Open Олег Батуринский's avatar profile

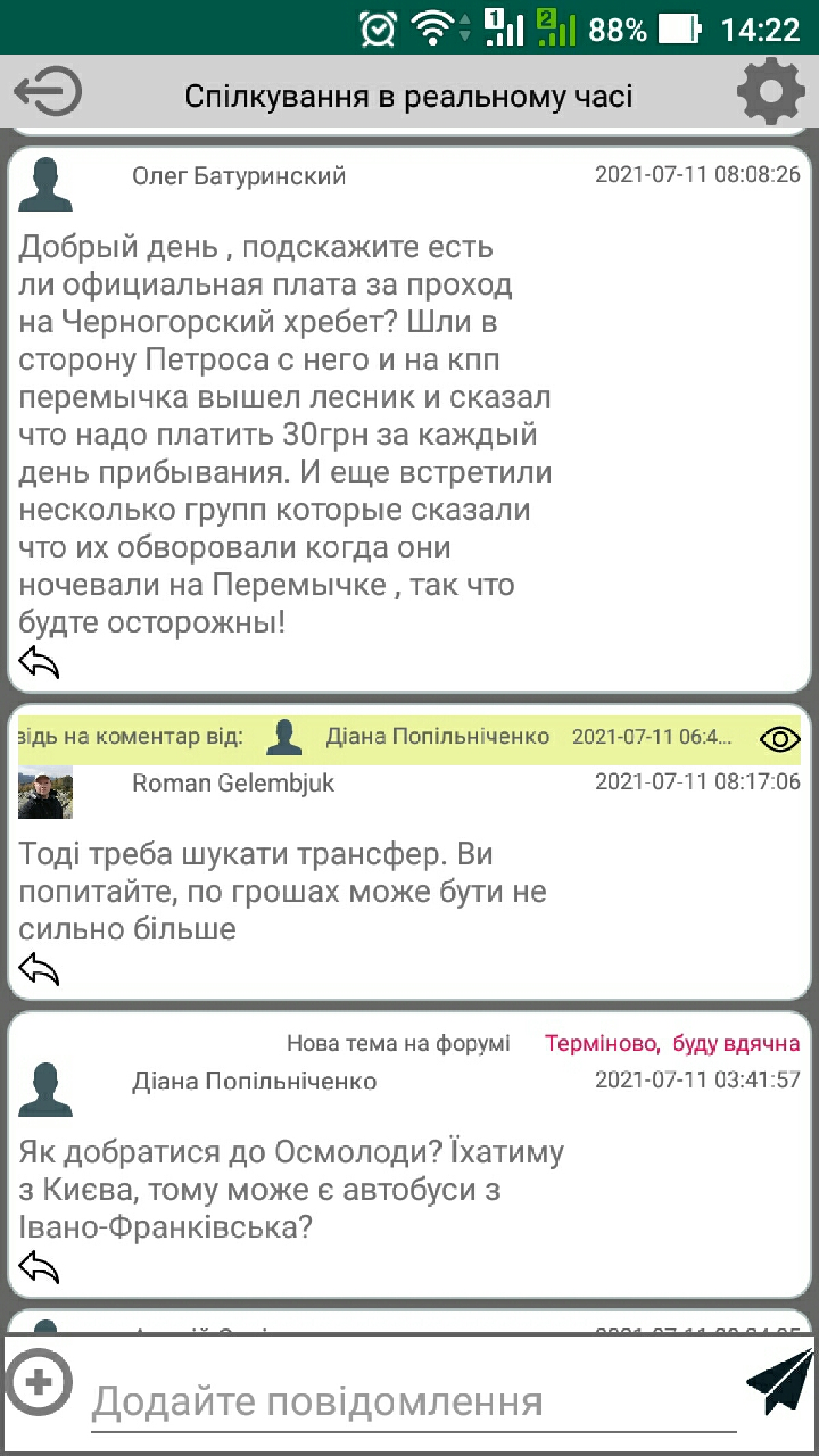tap(45, 184)
